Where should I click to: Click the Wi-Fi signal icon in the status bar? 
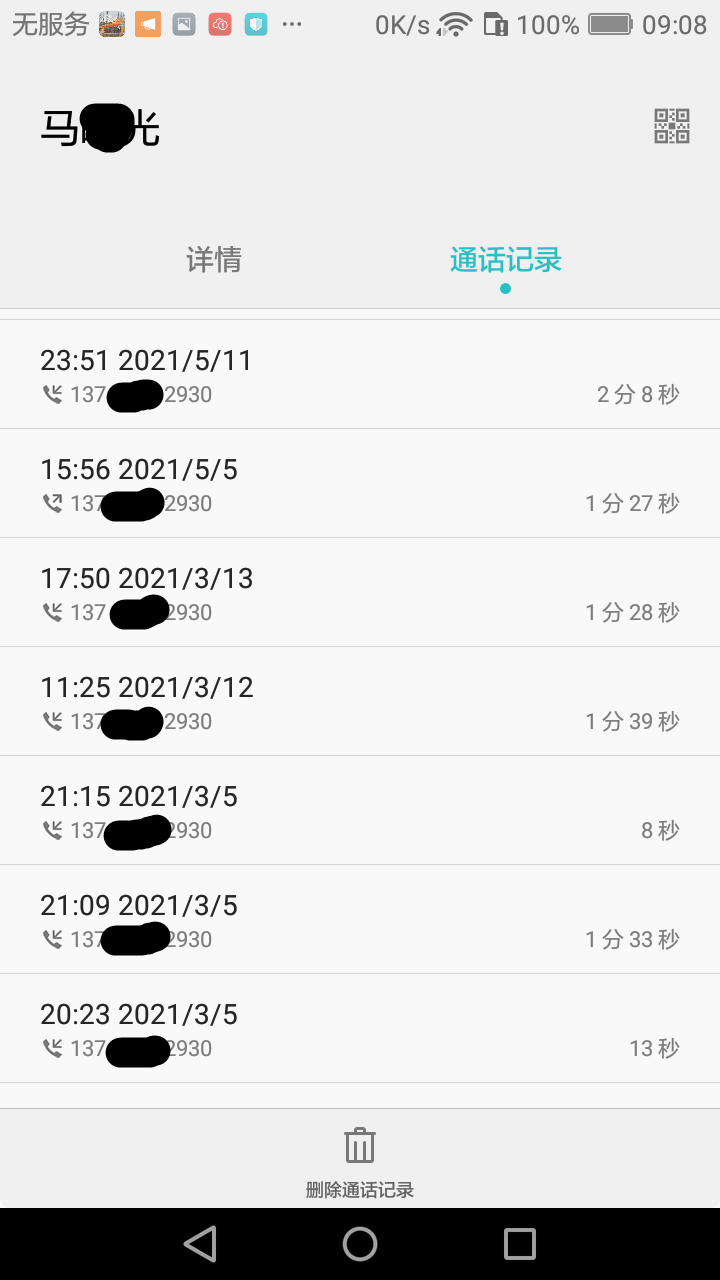pos(458,23)
